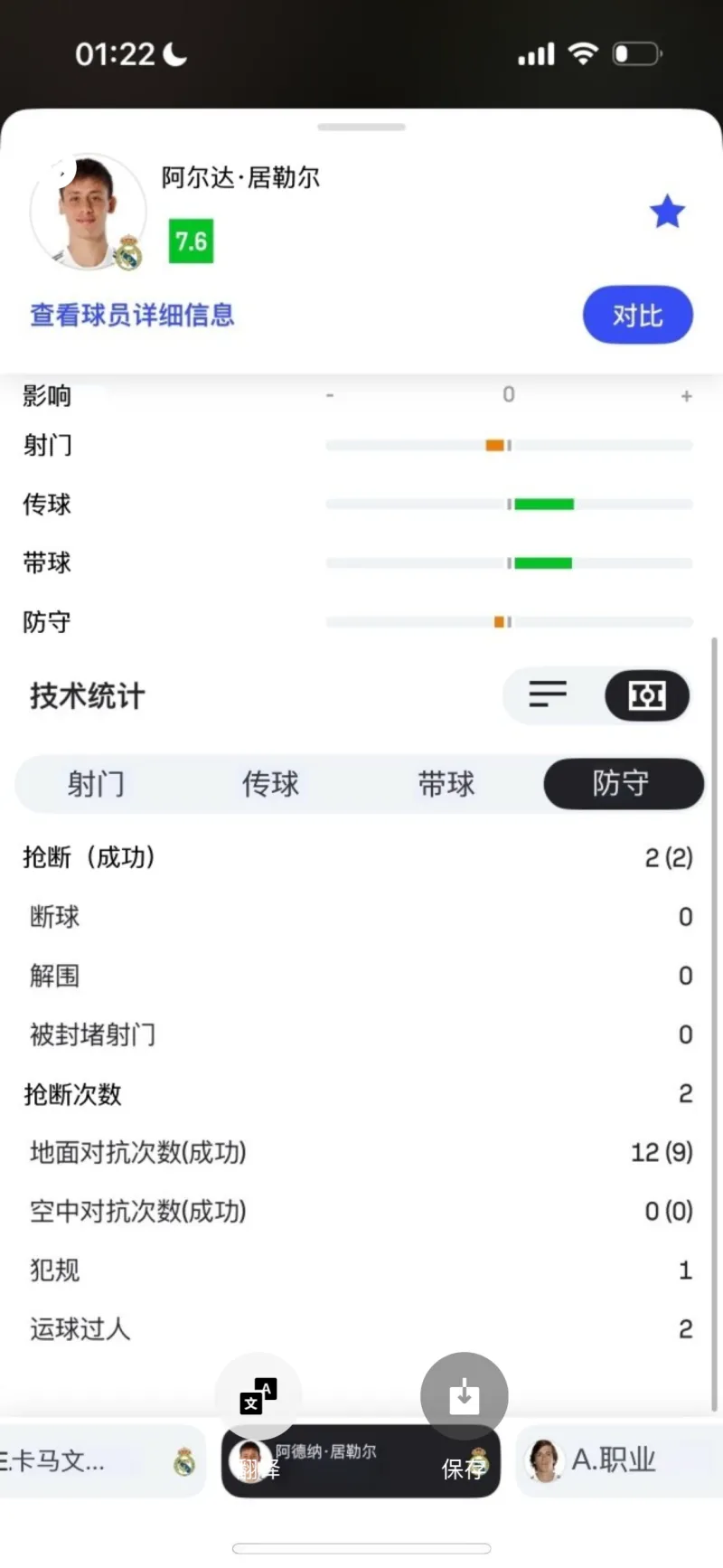Favorite the player with the star icon
The width and height of the screenshot is (723, 1568).
coord(667,213)
